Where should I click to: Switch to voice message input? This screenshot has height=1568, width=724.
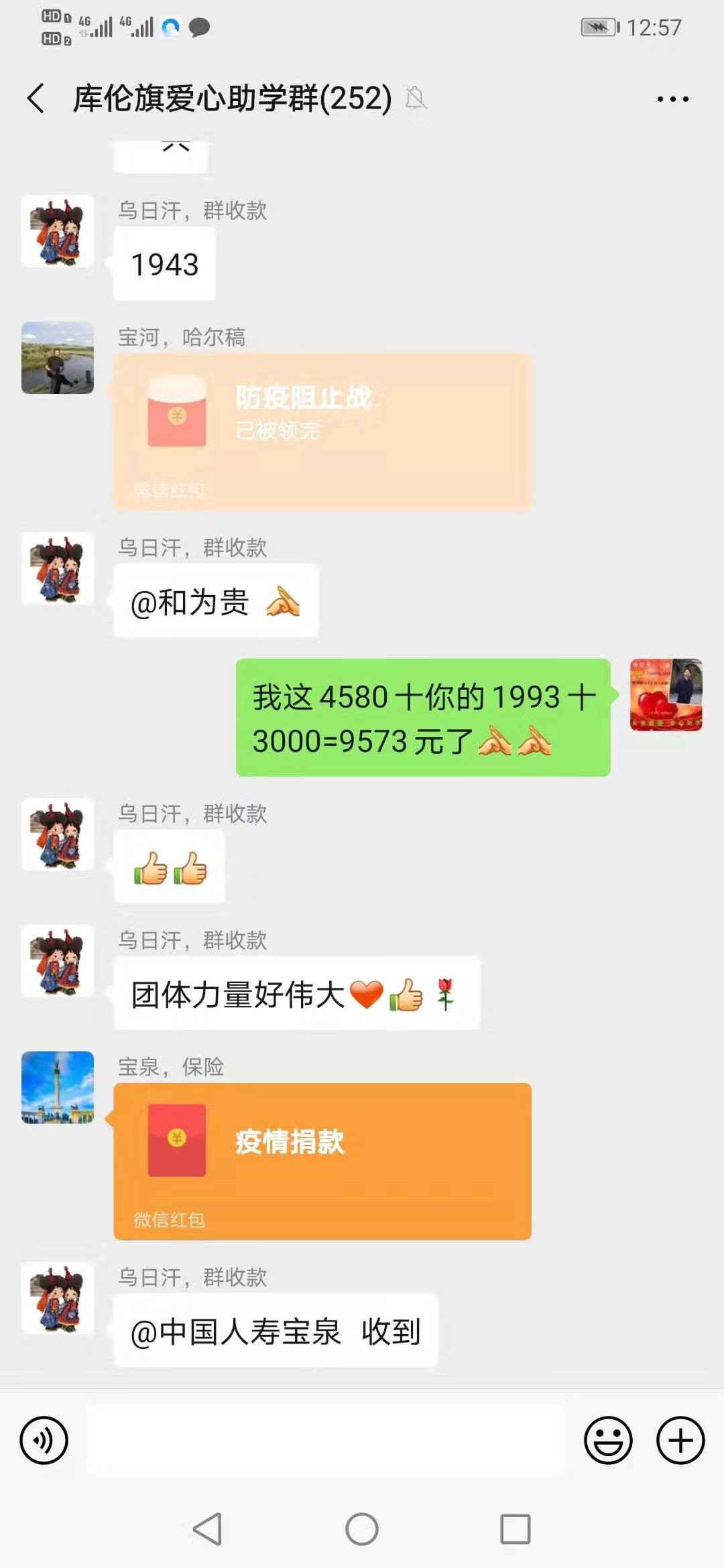44,1440
